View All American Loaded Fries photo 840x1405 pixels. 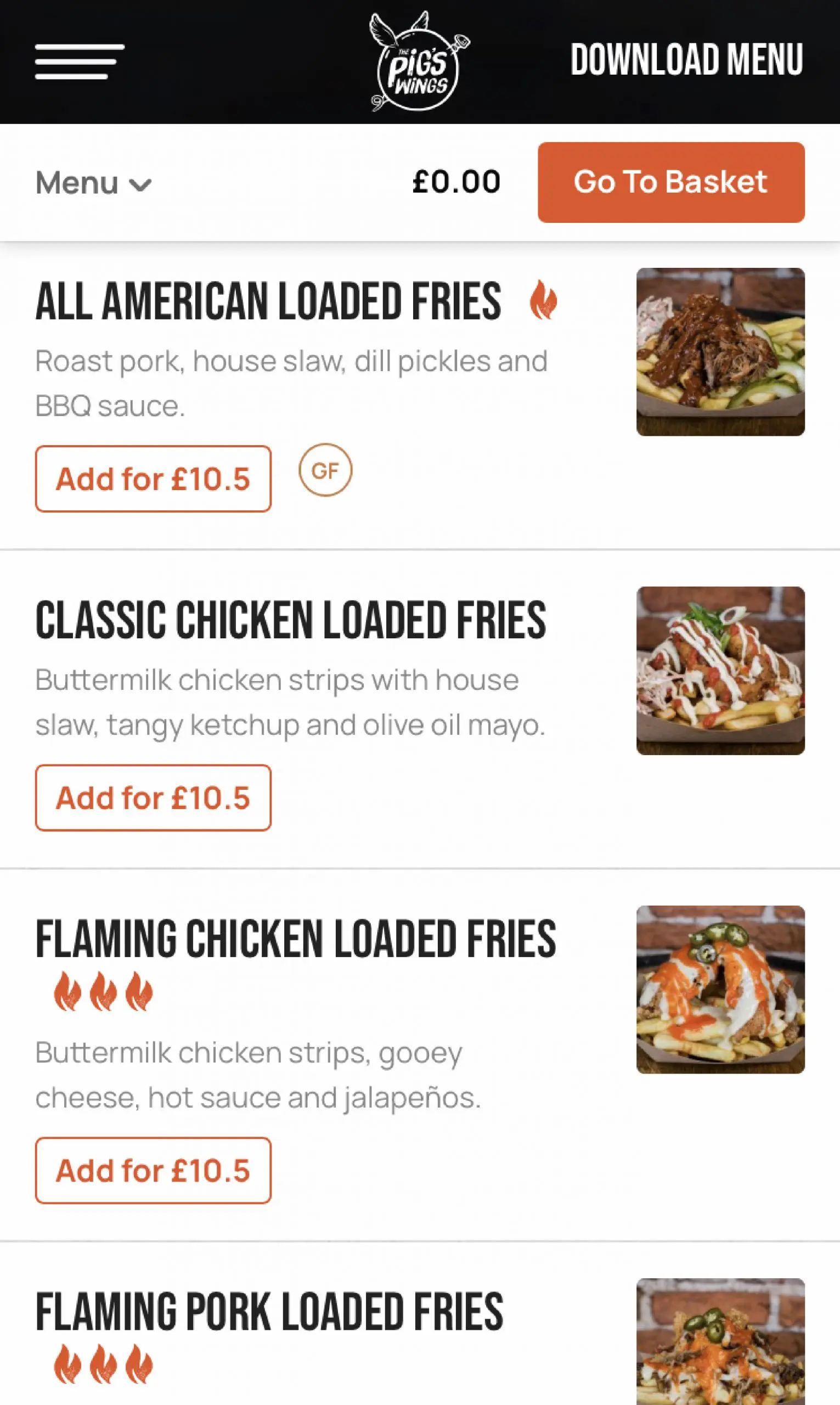coord(720,352)
